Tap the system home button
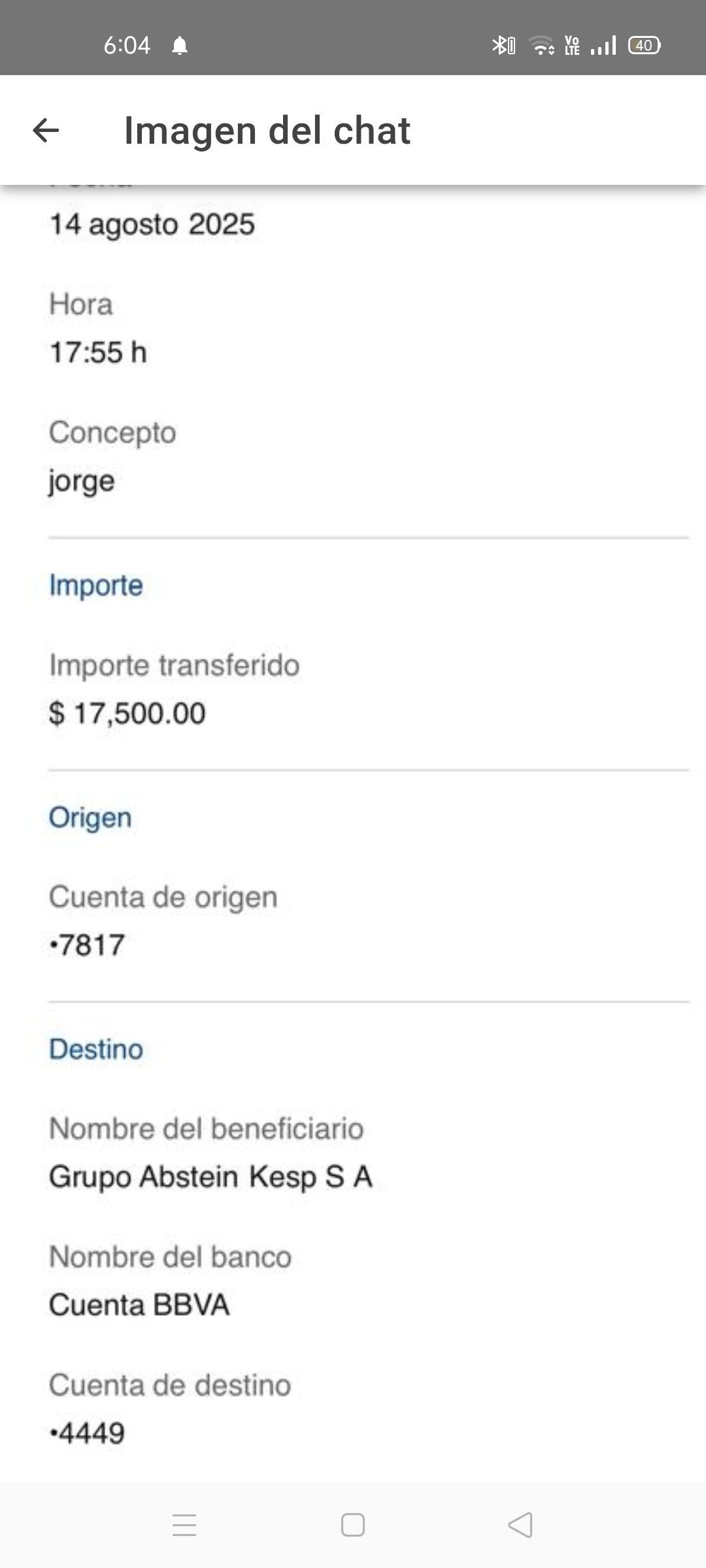 [353, 1525]
